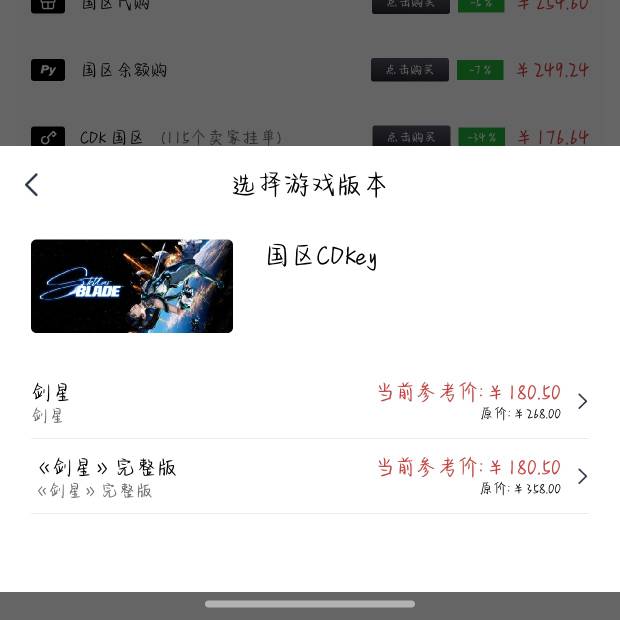Select the 剑星 standard edition row

309,401
